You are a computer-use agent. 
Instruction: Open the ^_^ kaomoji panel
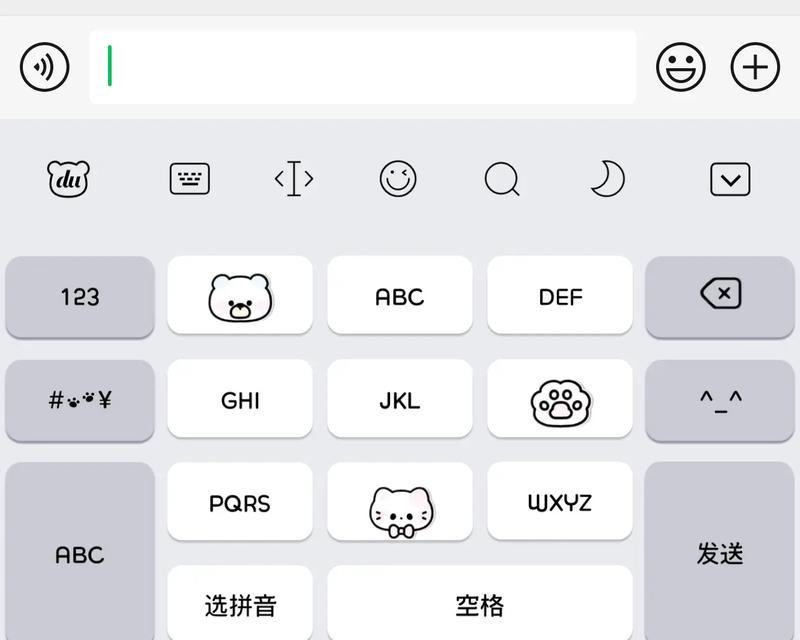click(721, 401)
